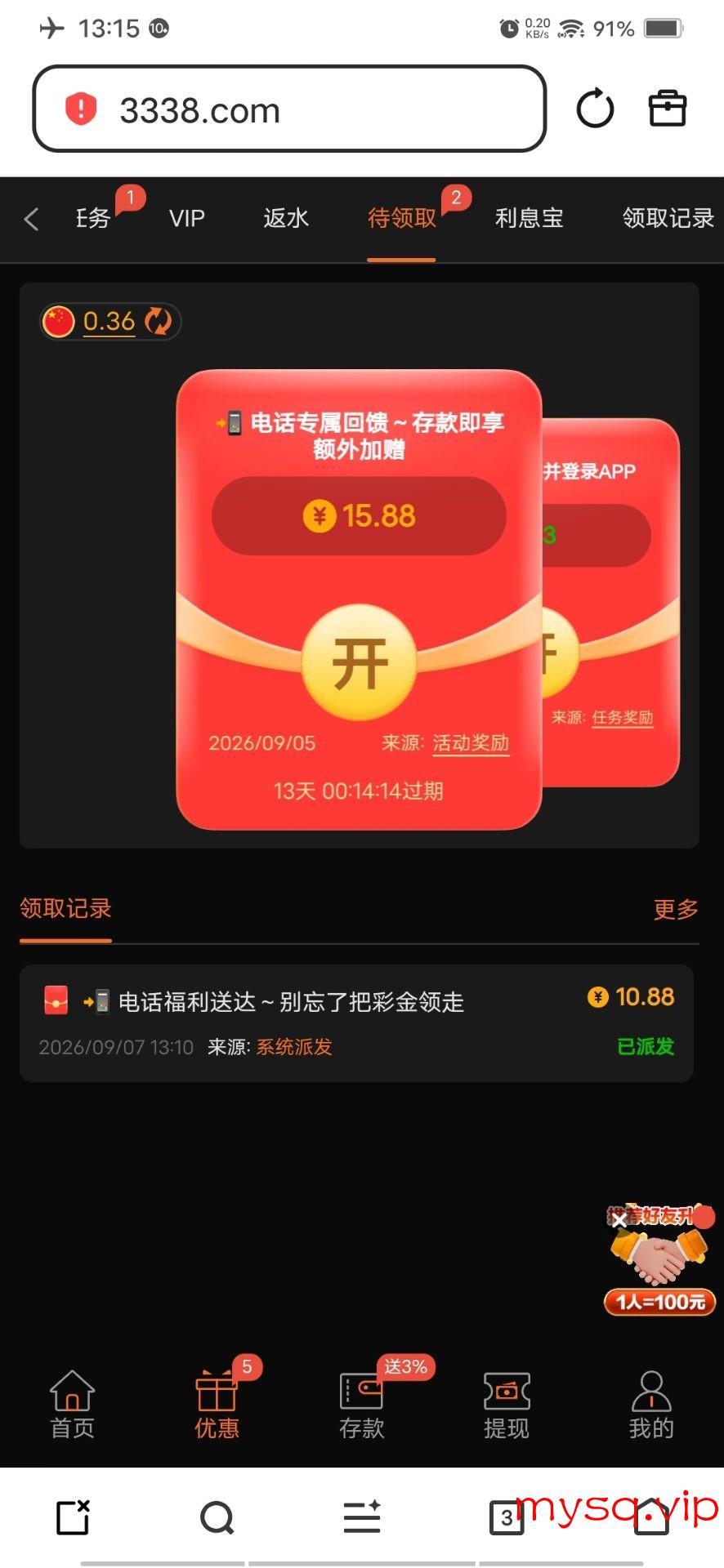The width and height of the screenshot is (724, 1568).
Task: Go to the 首页 tab
Action: 73,1405
